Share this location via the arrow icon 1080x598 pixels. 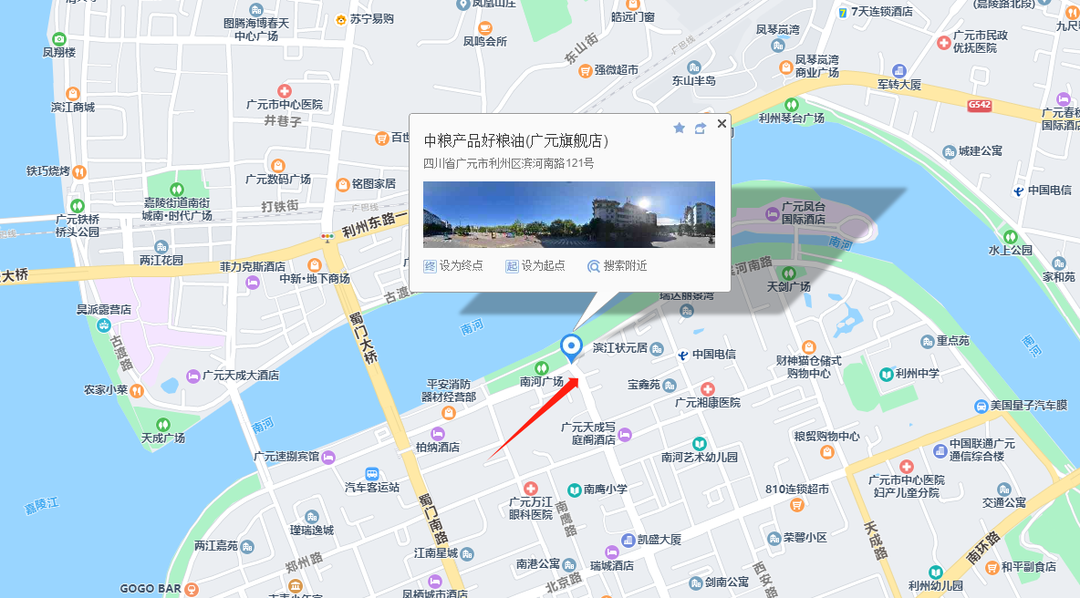click(700, 128)
